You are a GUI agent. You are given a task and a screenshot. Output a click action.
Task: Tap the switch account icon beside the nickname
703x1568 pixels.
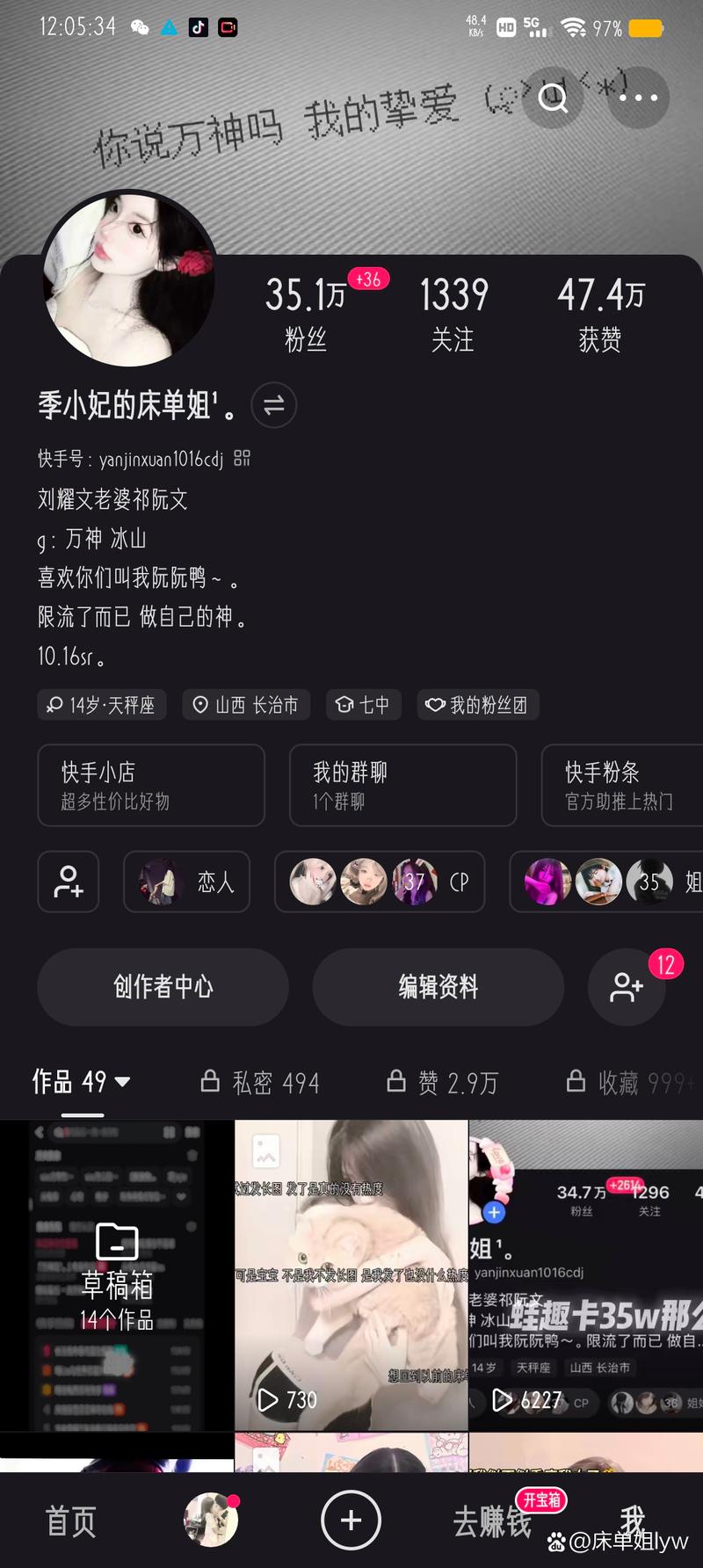(273, 405)
